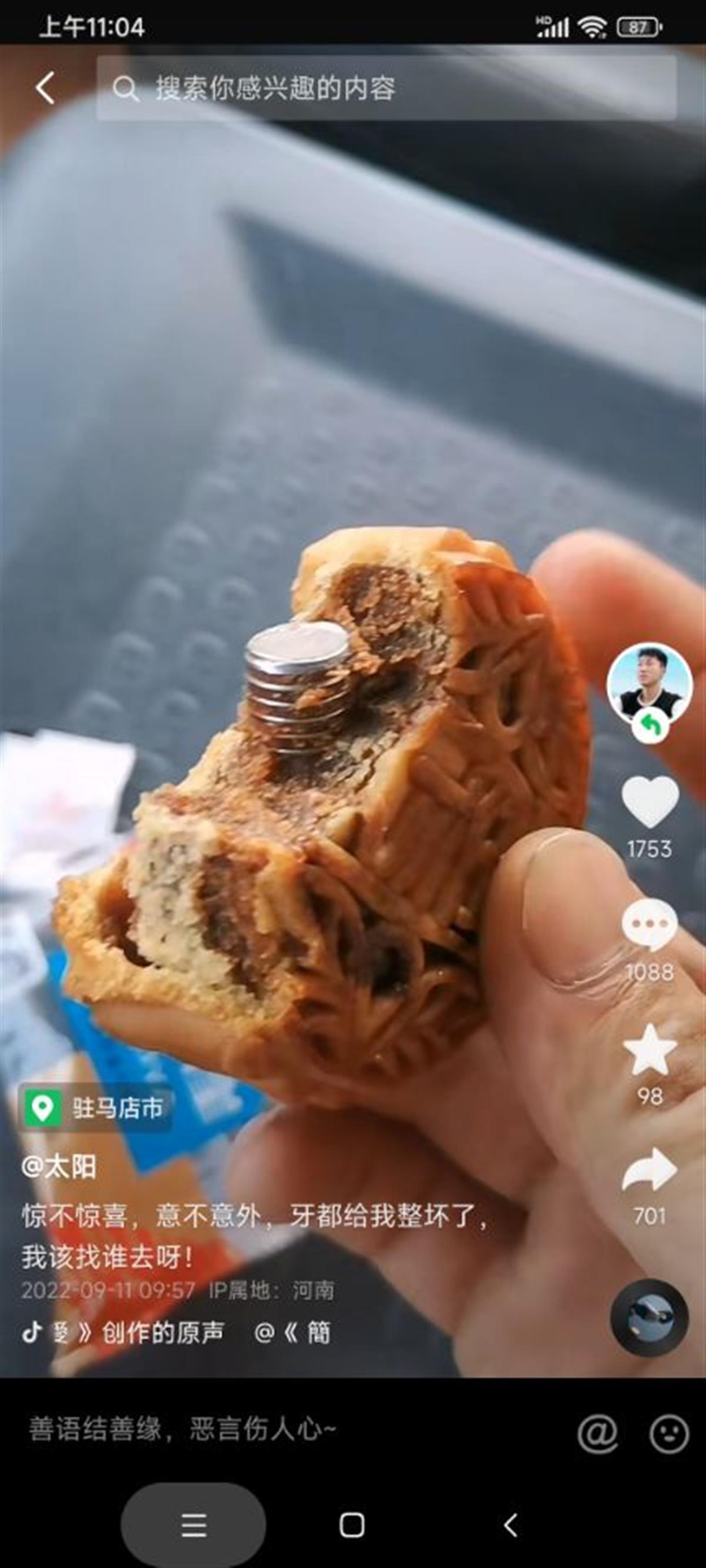The width and height of the screenshot is (706, 1568).
Task: Open recent apps from the navigation bar
Action: pos(194,1524)
